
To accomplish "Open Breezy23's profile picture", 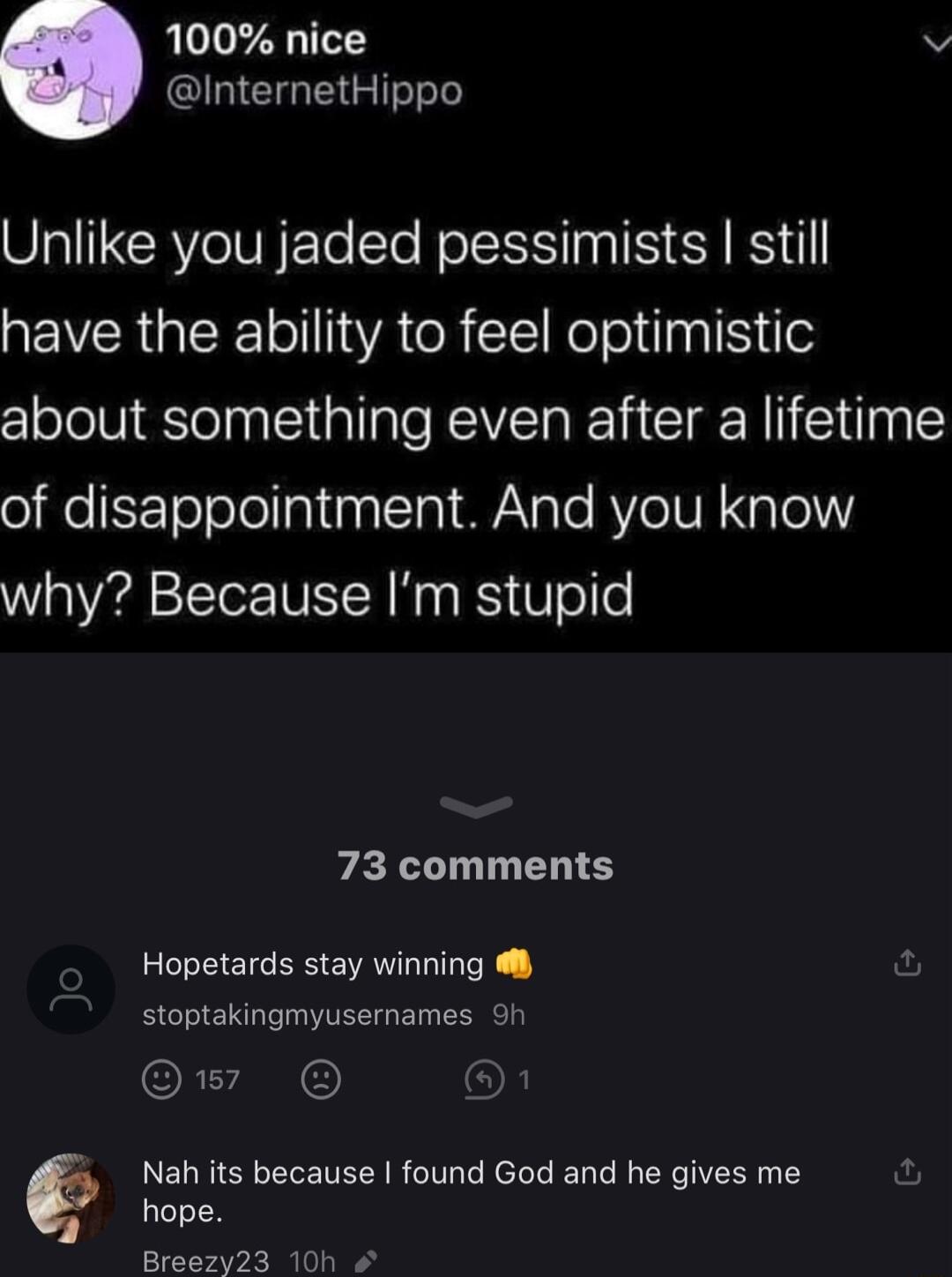I will pos(71,1198).
